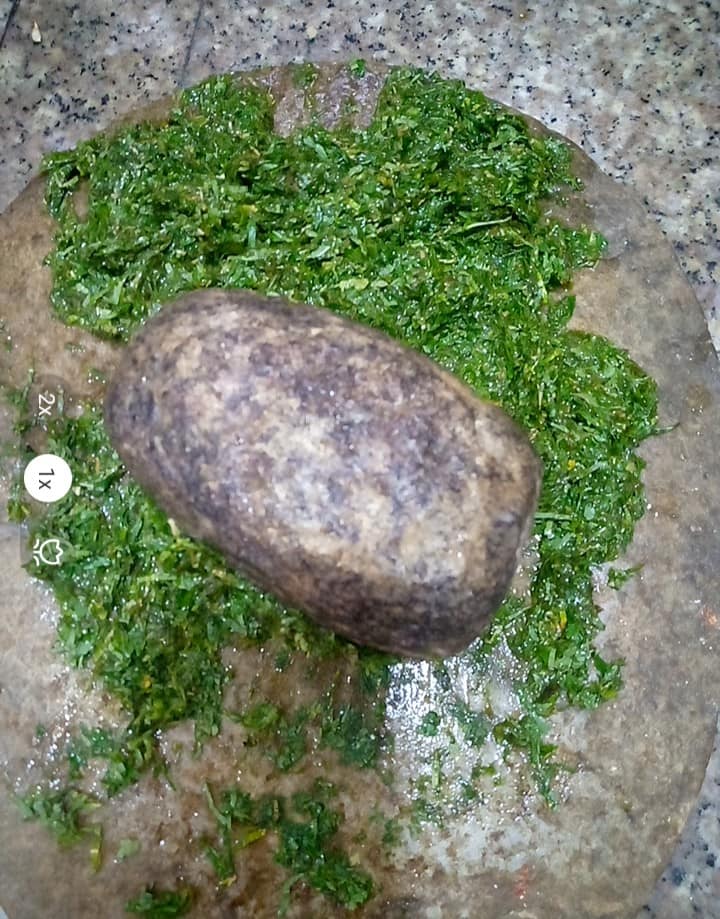Enable macro mode with the flower icon

[47, 551]
